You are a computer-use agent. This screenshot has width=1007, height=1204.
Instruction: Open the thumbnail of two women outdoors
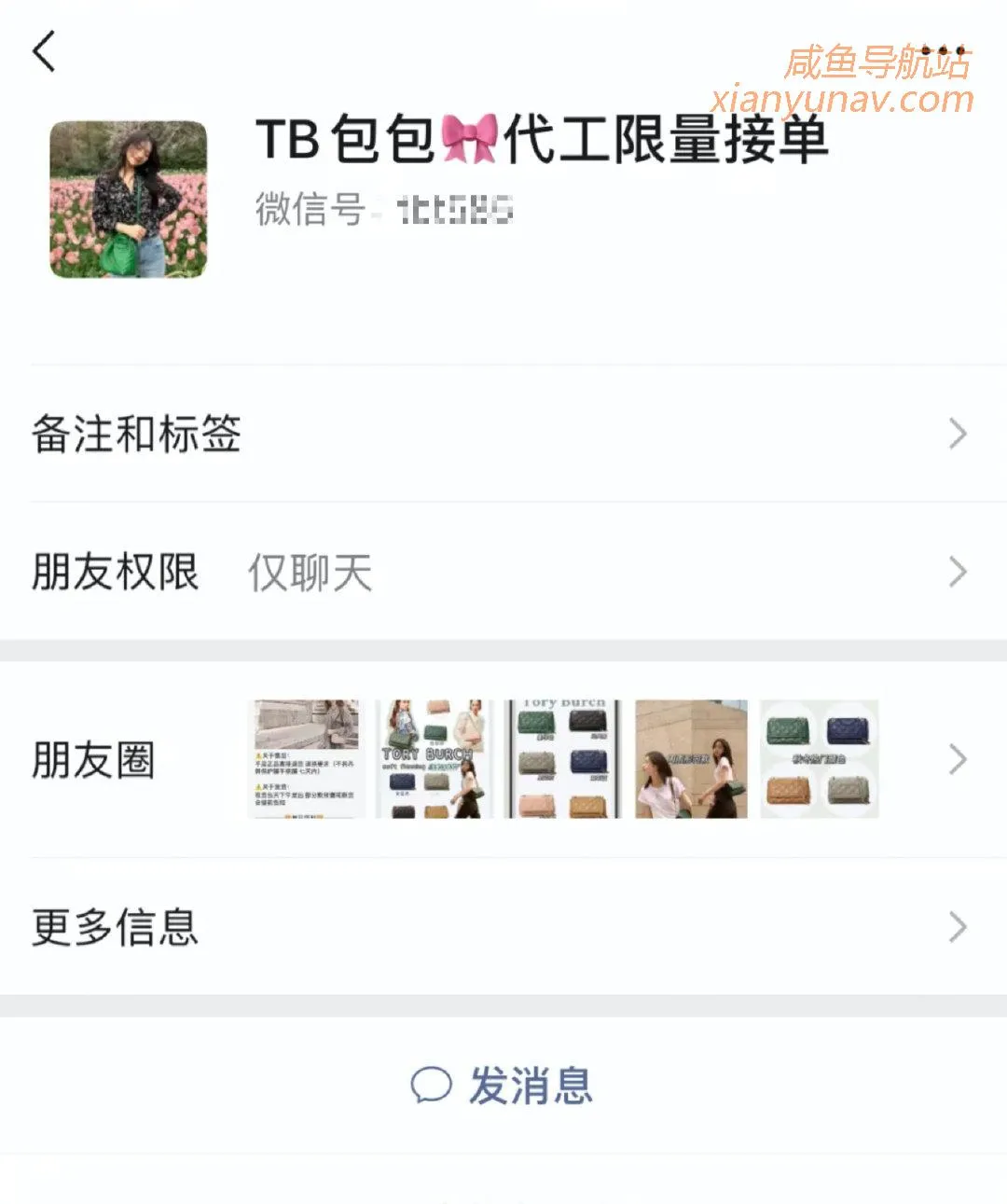(690, 759)
